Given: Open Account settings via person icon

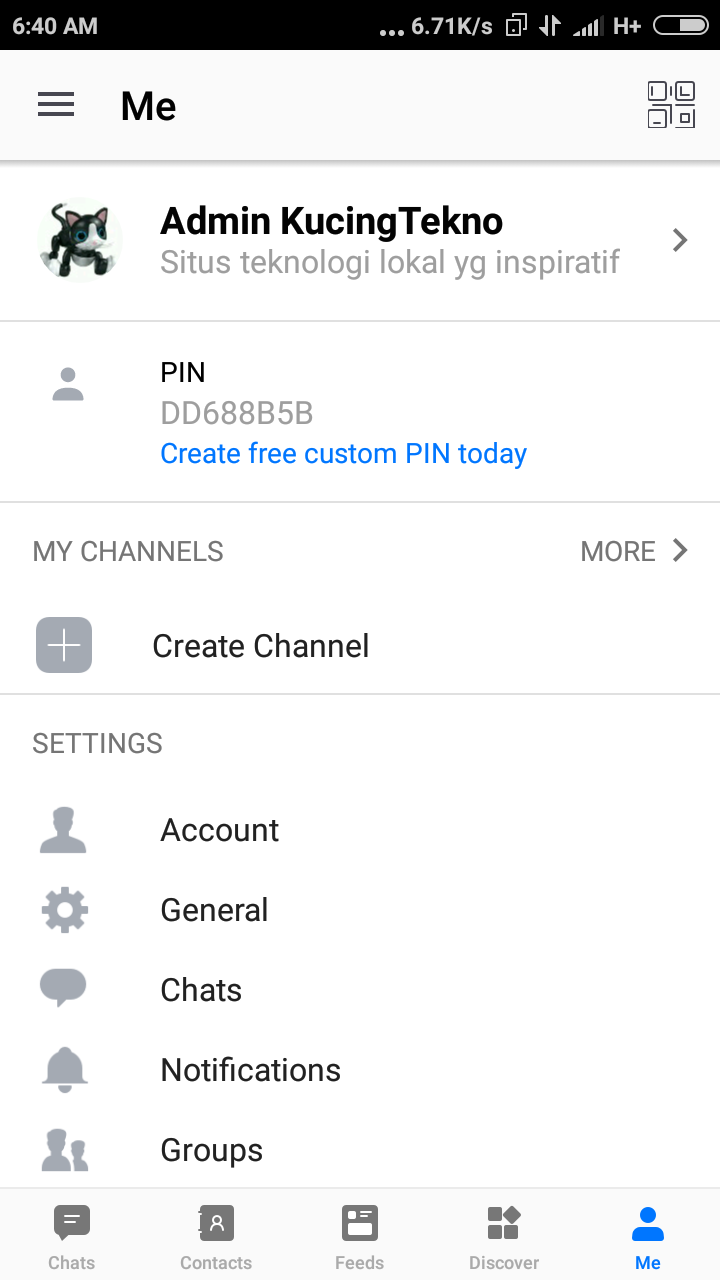Looking at the screenshot, I should tap(63, 830).
